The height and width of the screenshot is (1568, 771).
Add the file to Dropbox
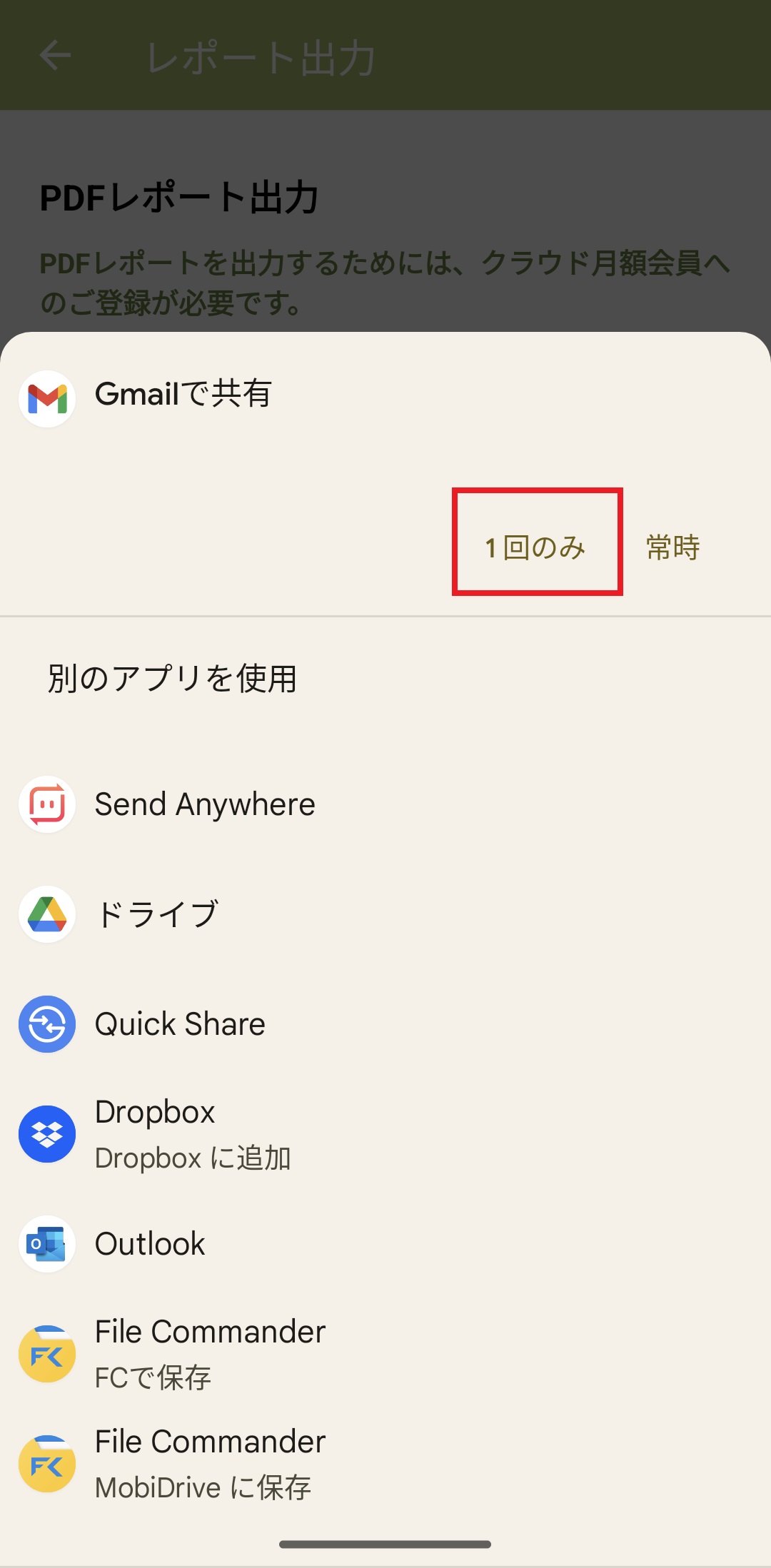[x=193, y=1134]
